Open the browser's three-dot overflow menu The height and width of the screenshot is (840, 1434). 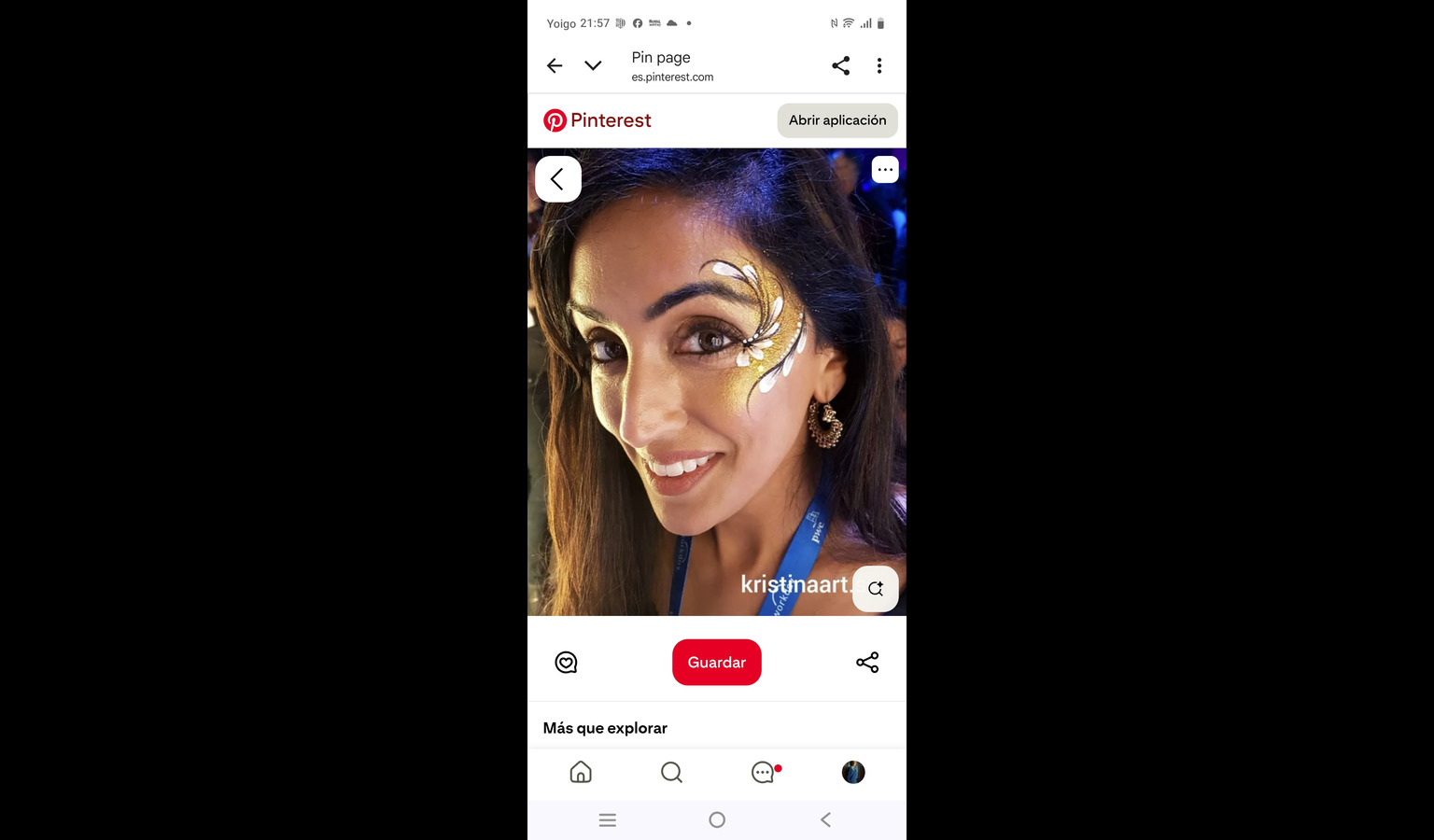click(x=879, y=65)
